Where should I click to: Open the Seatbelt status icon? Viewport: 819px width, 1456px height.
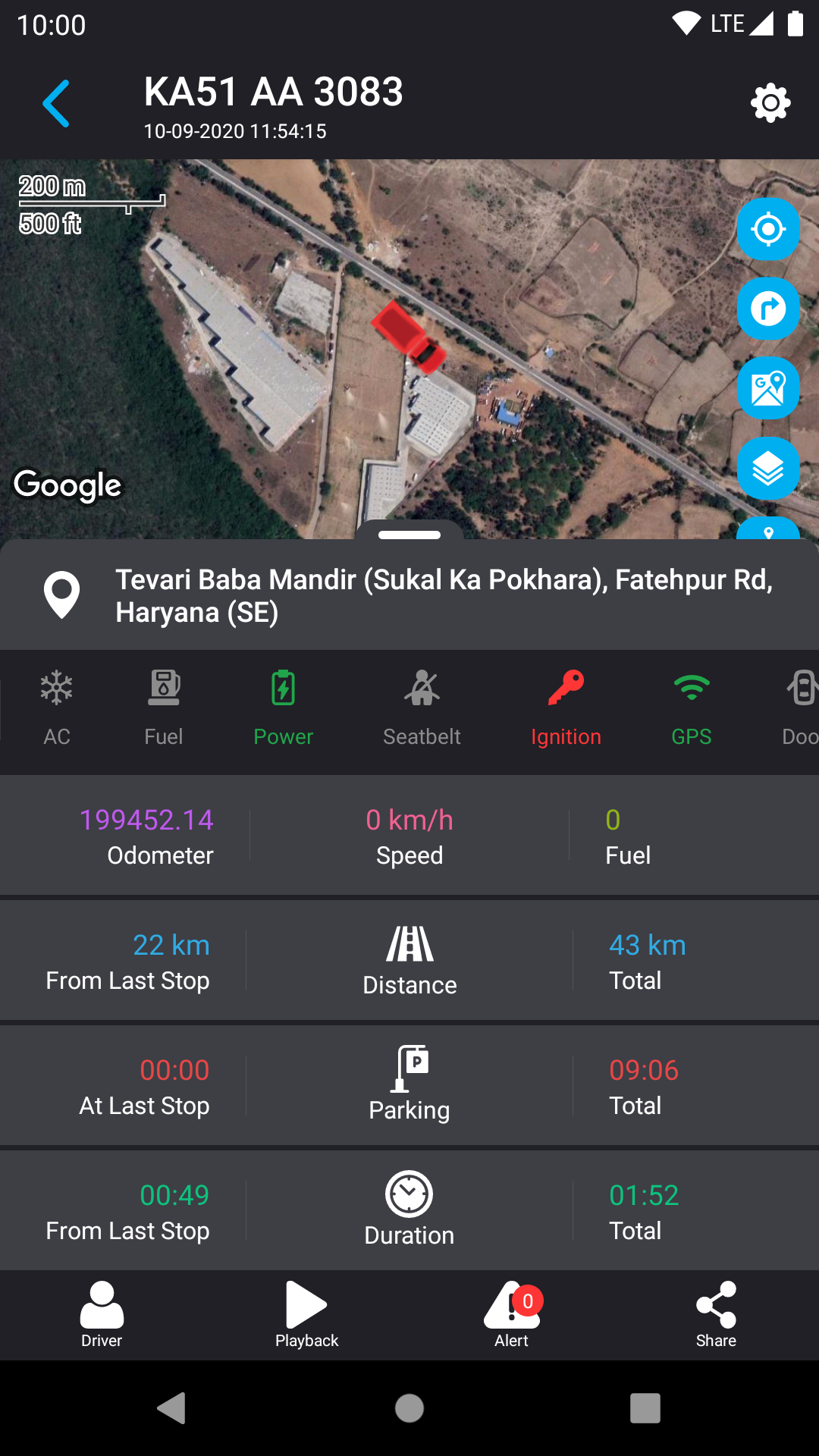tap(422, 705)
